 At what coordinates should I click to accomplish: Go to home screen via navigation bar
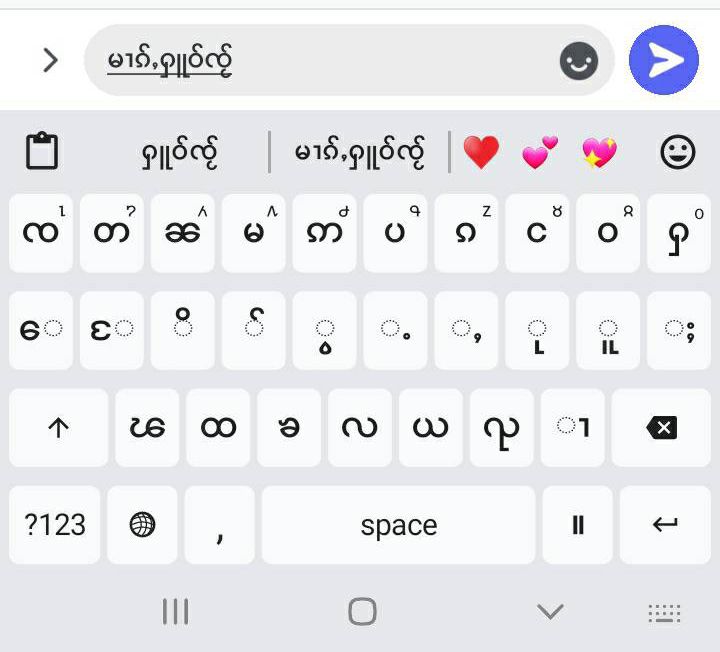362,611
